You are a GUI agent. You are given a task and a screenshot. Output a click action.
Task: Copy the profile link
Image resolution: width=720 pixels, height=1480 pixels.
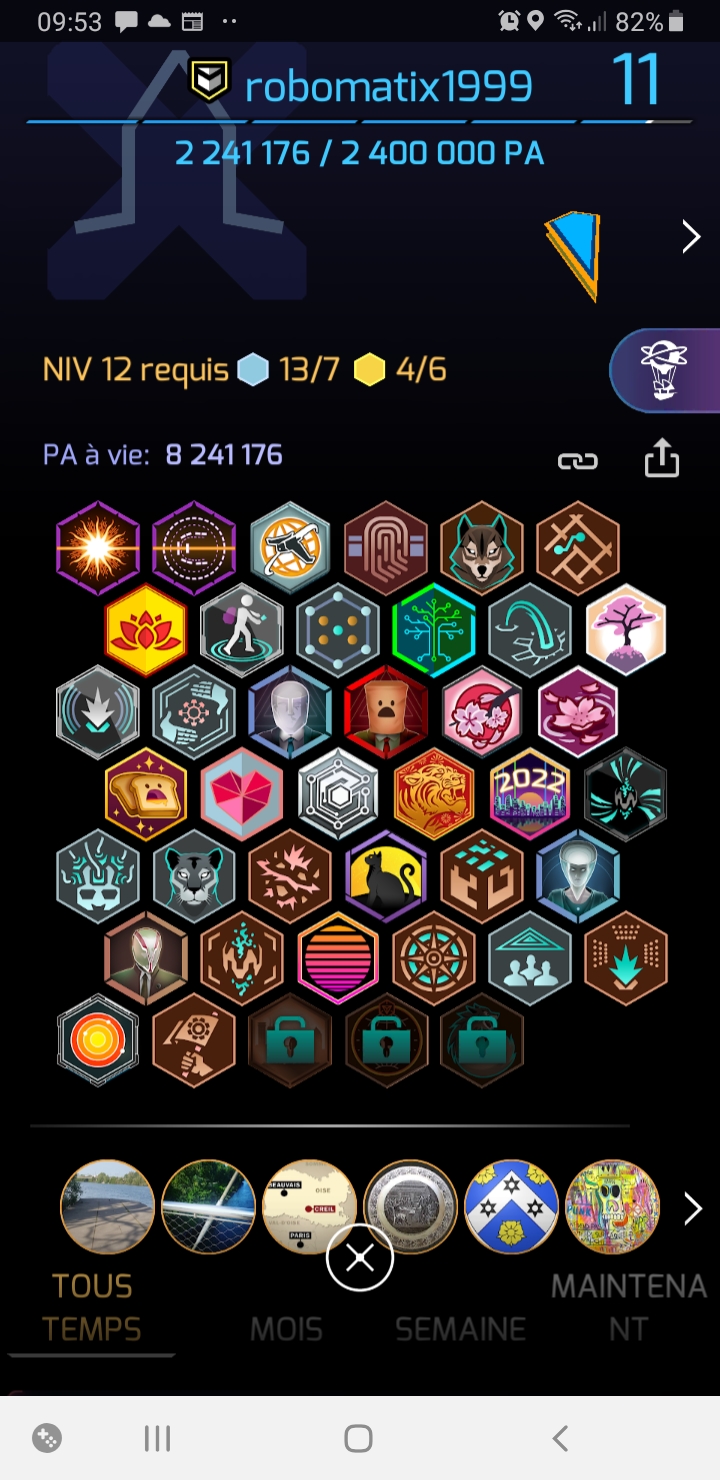tap(577, 460)
